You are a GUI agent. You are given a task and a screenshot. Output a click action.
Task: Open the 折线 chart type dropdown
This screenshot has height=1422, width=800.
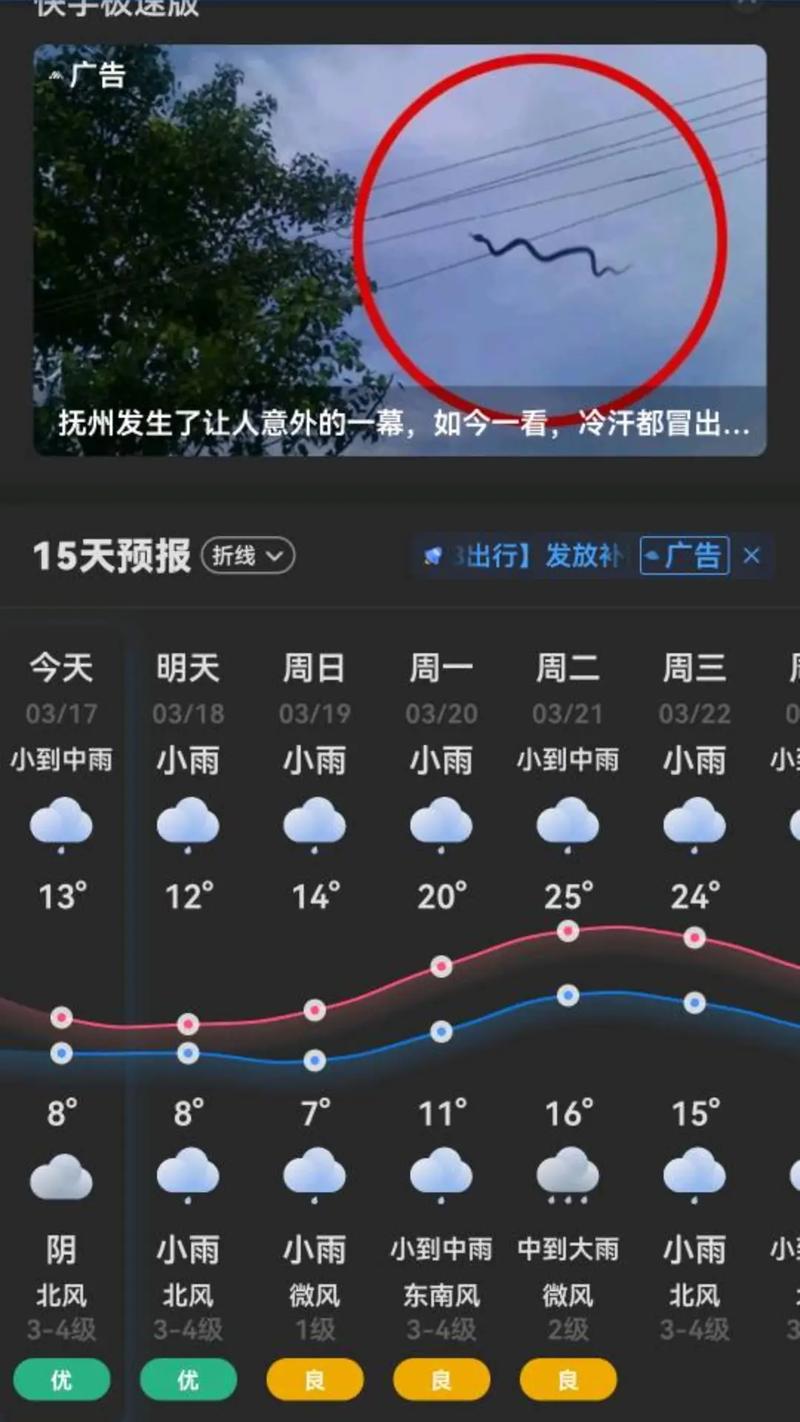pos(248,556)
